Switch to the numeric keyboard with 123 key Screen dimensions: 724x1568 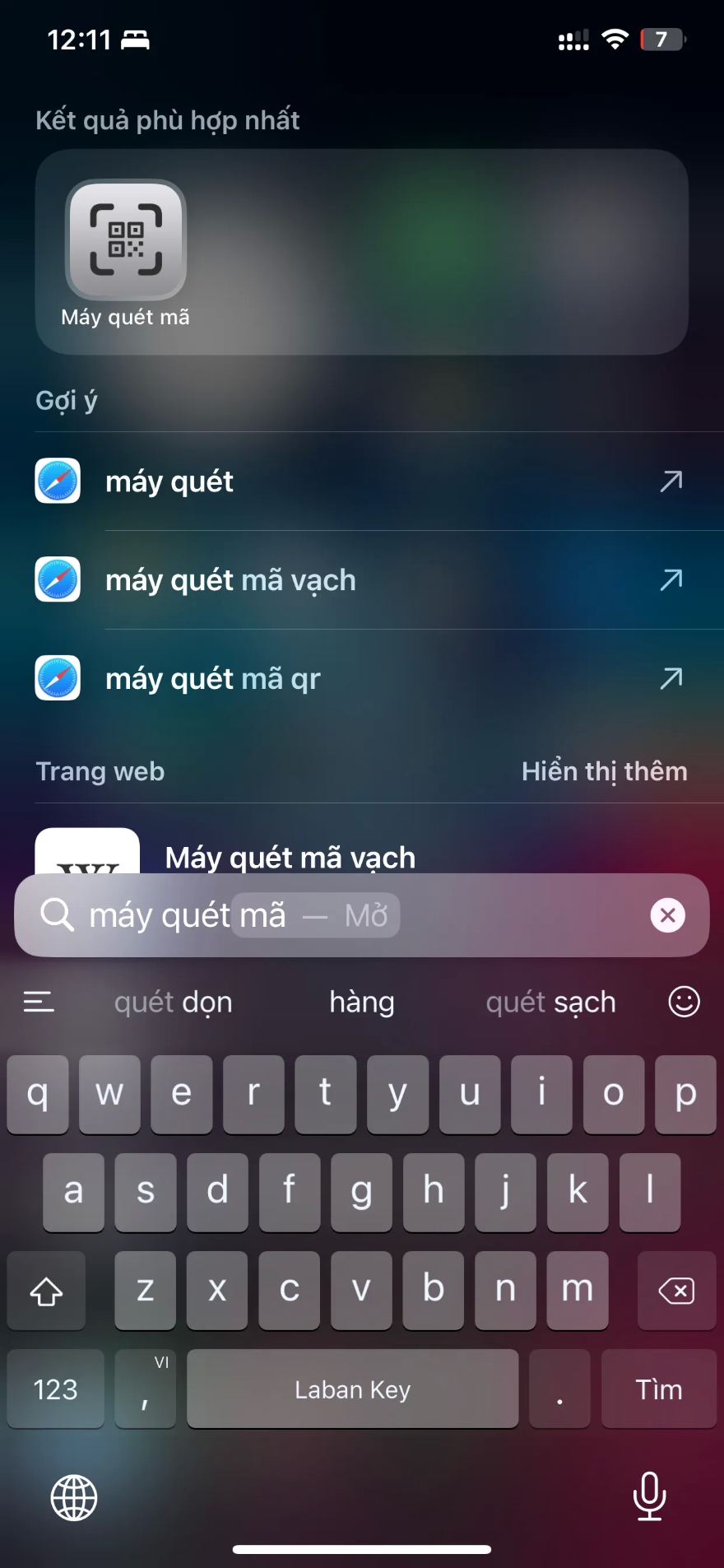pos(54,1389)
